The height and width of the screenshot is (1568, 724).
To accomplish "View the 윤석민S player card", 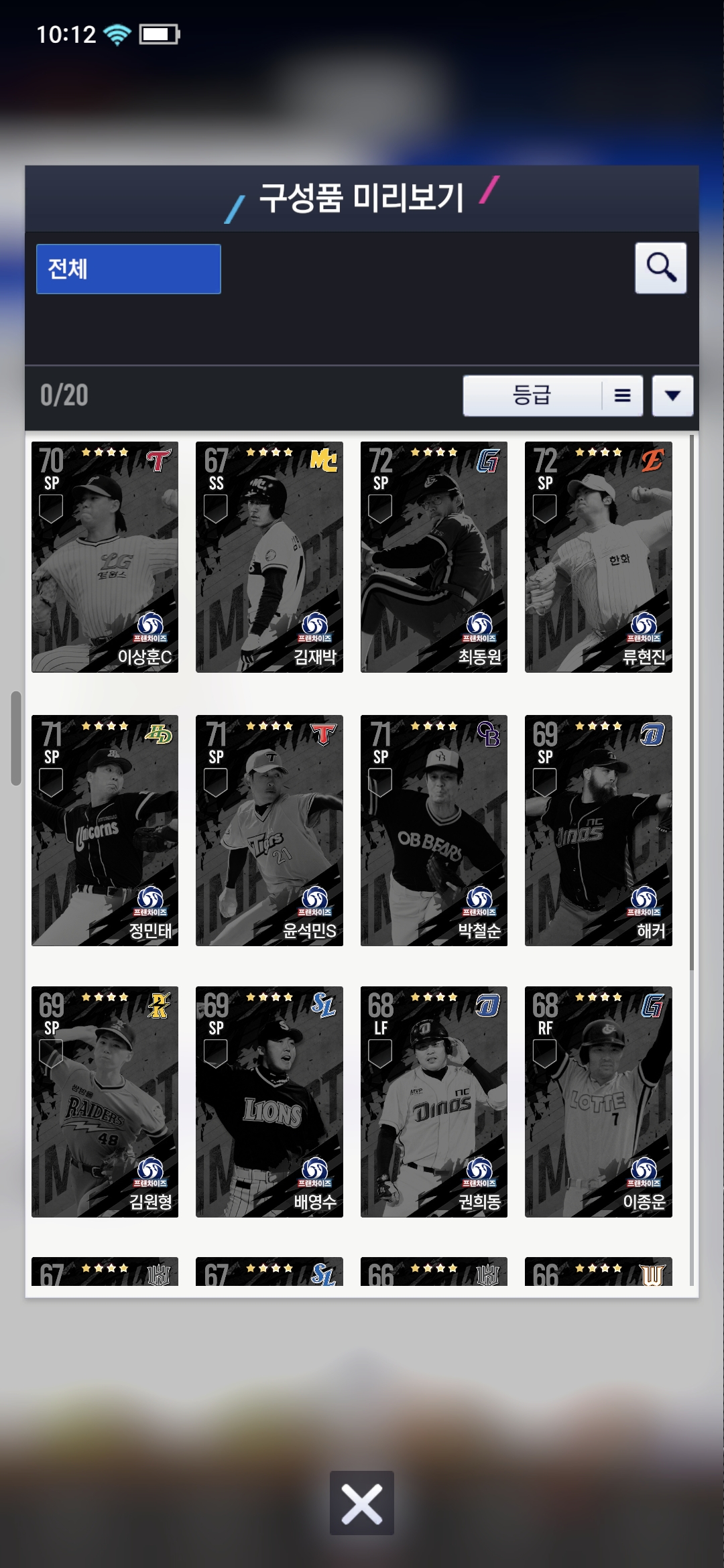I will pyautogui.click(x=269, y=830).
